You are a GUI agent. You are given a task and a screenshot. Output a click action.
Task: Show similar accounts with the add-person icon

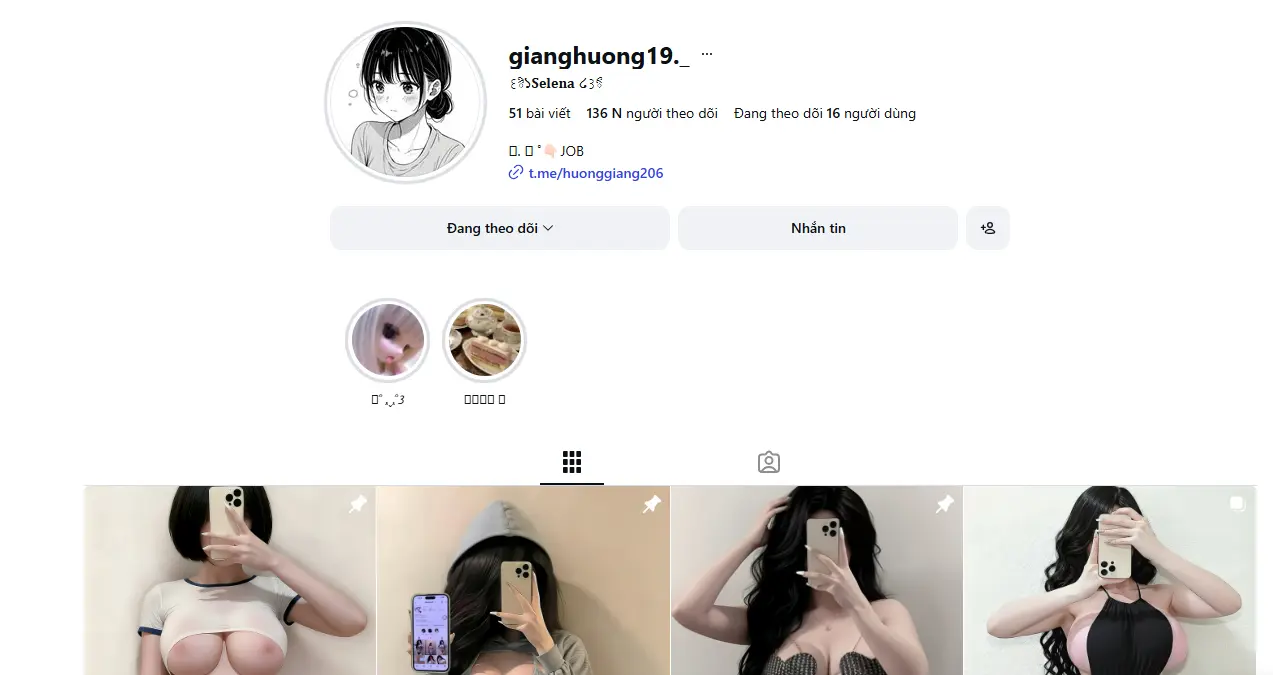(x=987, y=228)
